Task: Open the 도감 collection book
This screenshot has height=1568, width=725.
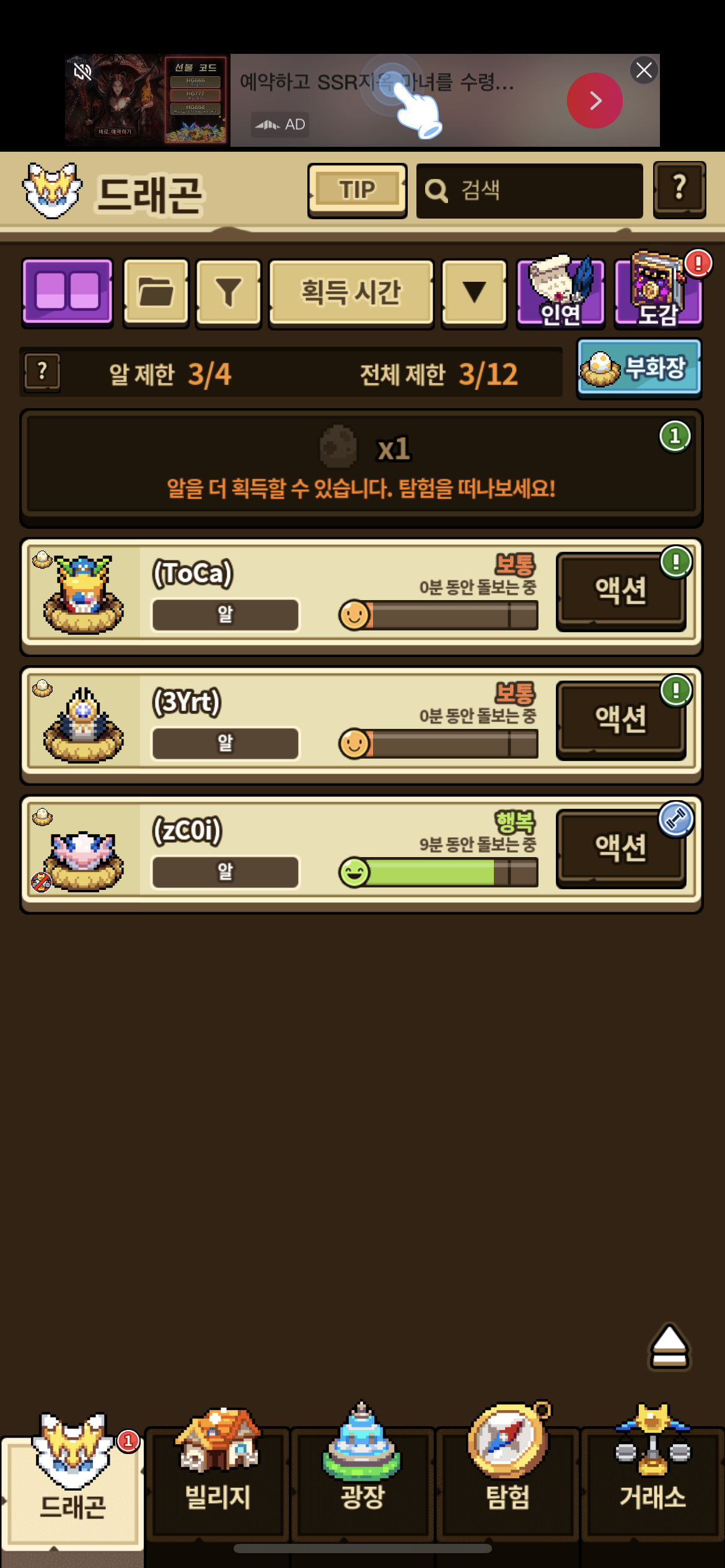Action: pos(657,292)
